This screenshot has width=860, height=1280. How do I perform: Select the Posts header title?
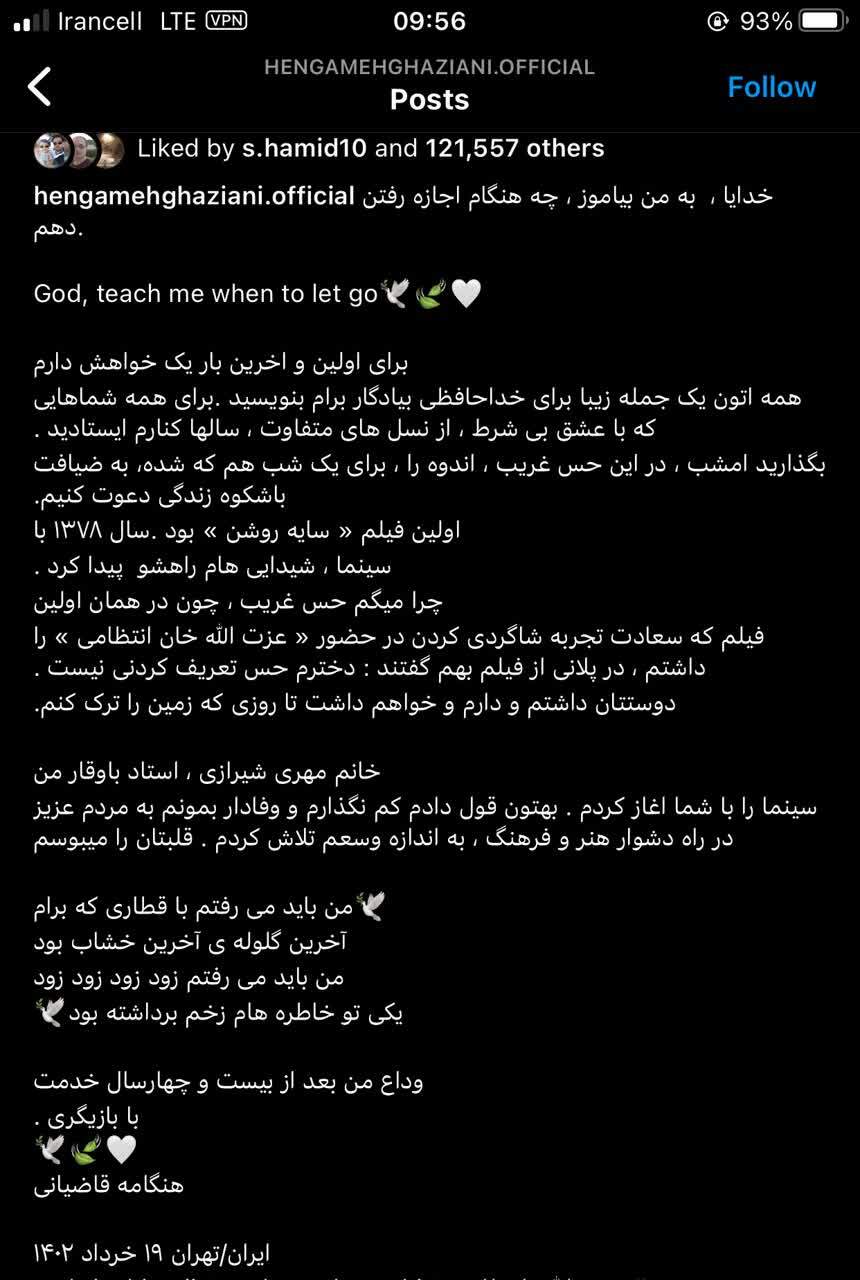click(x=429, y=99)
